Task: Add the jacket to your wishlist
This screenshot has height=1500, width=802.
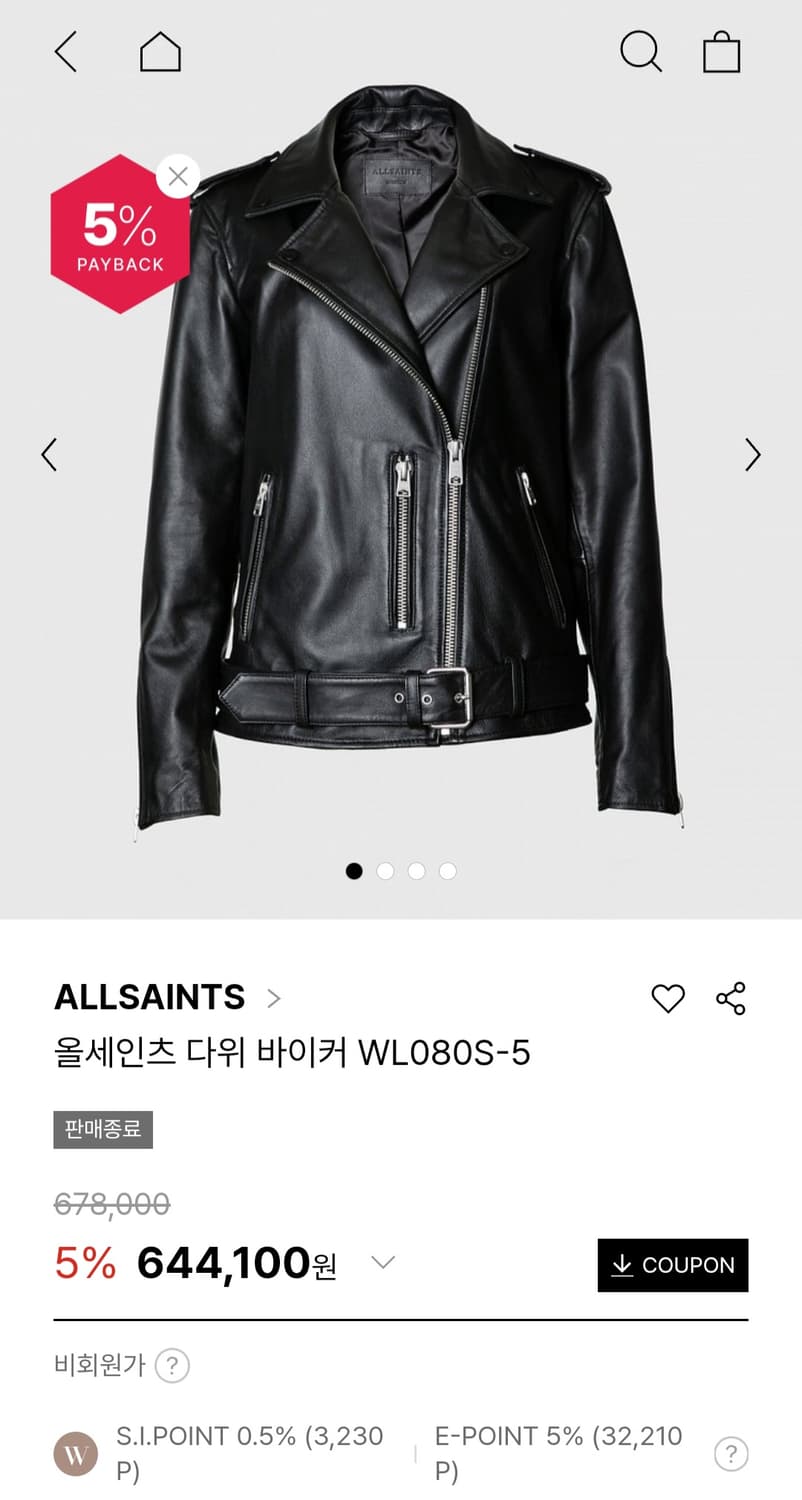Action: click(667, 998)
